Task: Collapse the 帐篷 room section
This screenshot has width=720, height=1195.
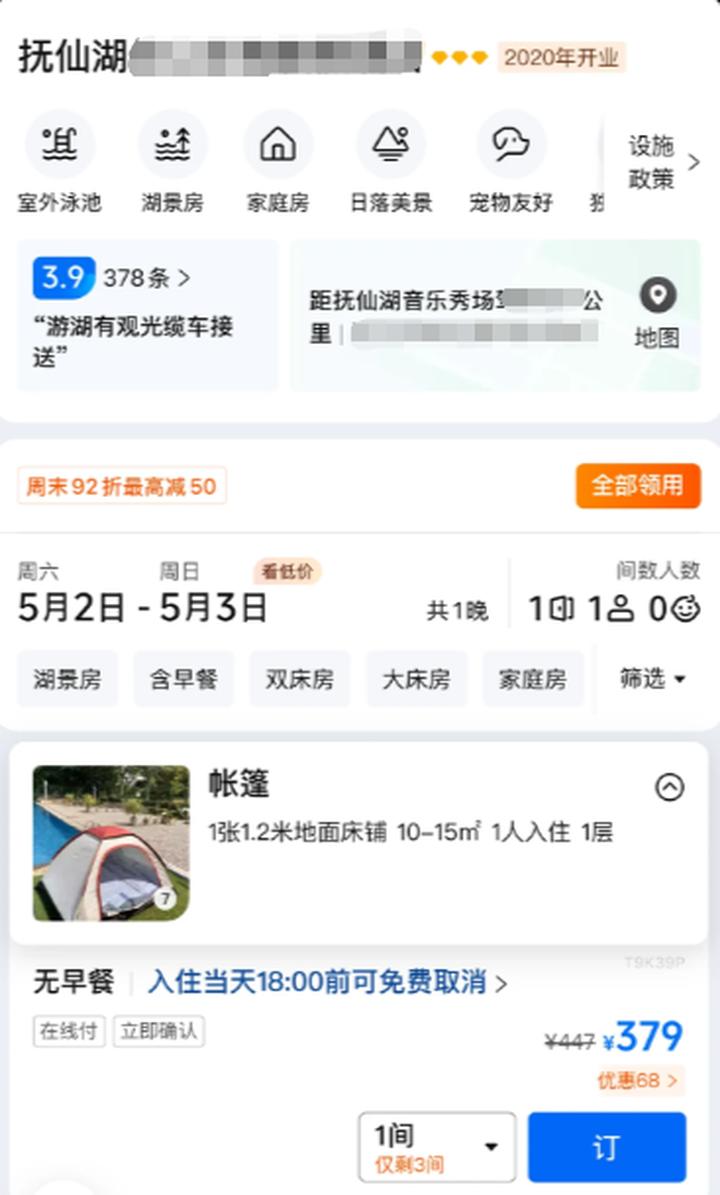Action: click(x=669, y=788)
